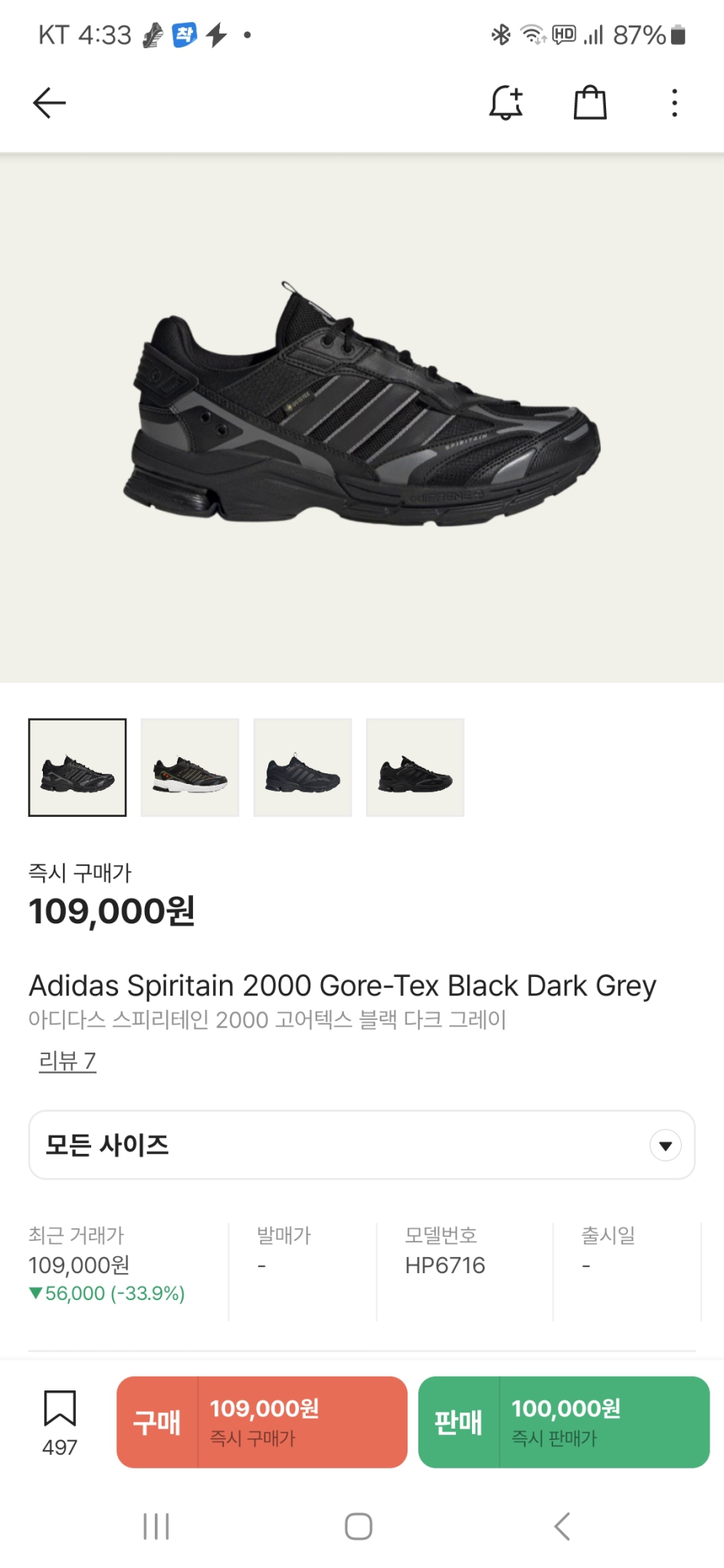The image size is (724, 1568).
Task: Set a price alert with the bell icon
Action: 506,103
